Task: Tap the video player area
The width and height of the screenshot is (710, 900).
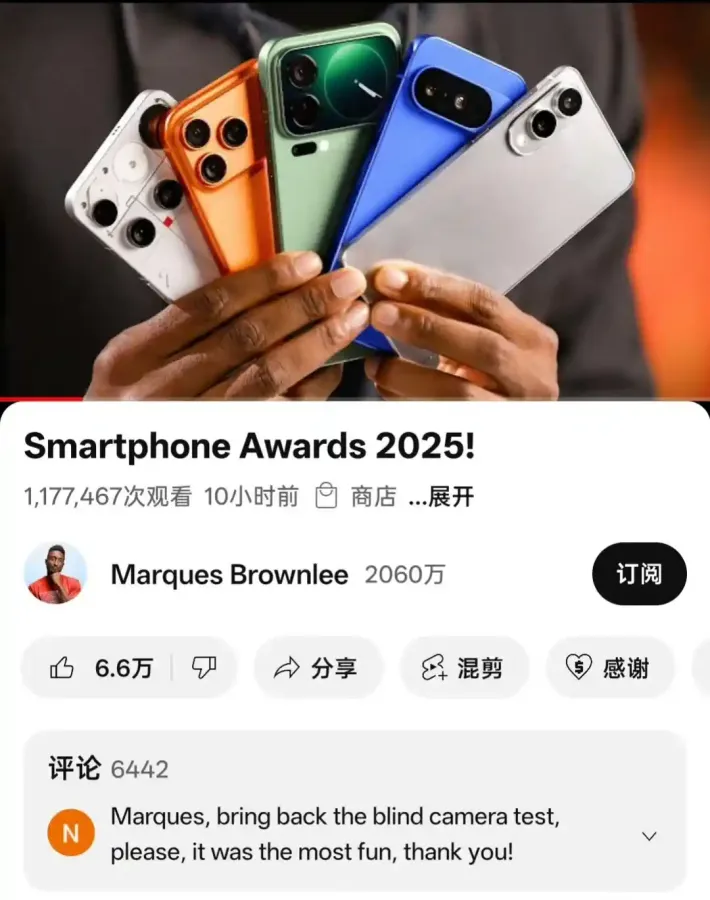Action: pyautogui.click(x=355, y=200)
